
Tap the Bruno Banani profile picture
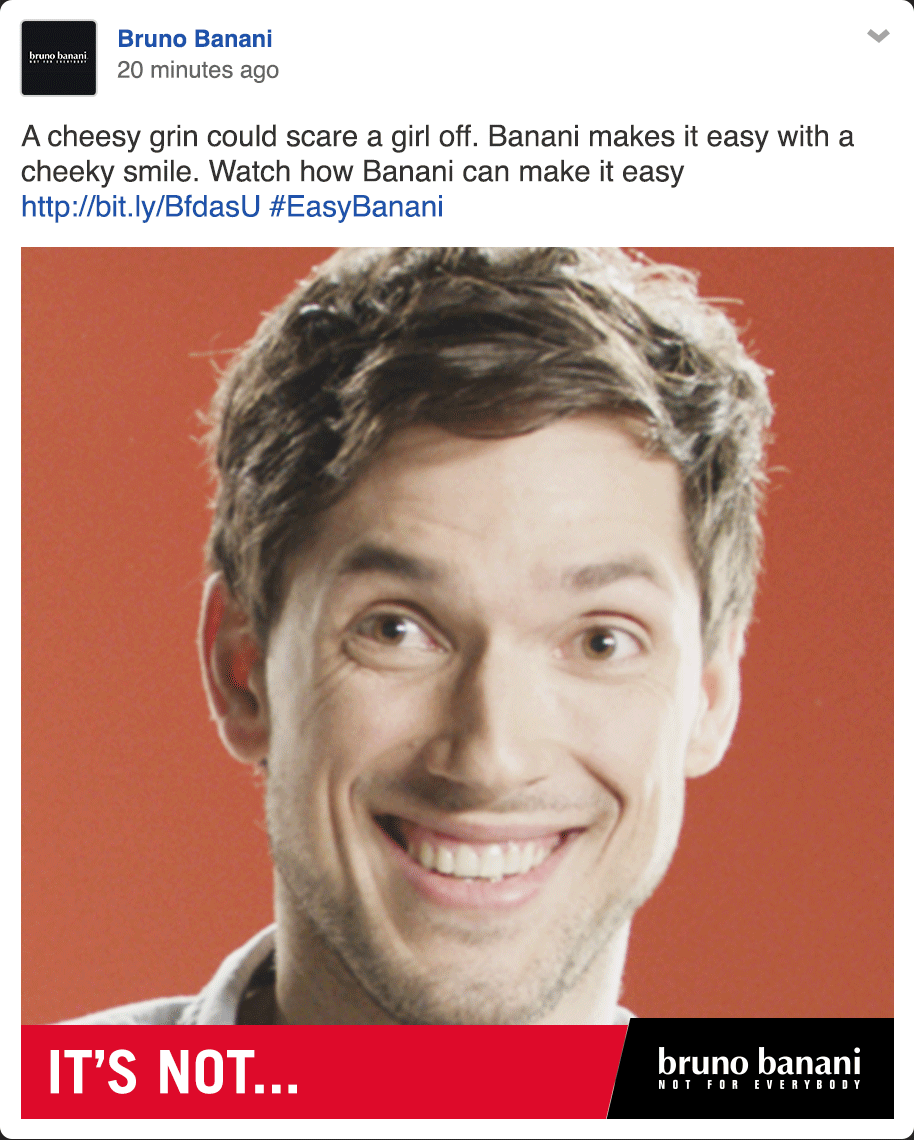pyautogui.click(x=59, y=58)
